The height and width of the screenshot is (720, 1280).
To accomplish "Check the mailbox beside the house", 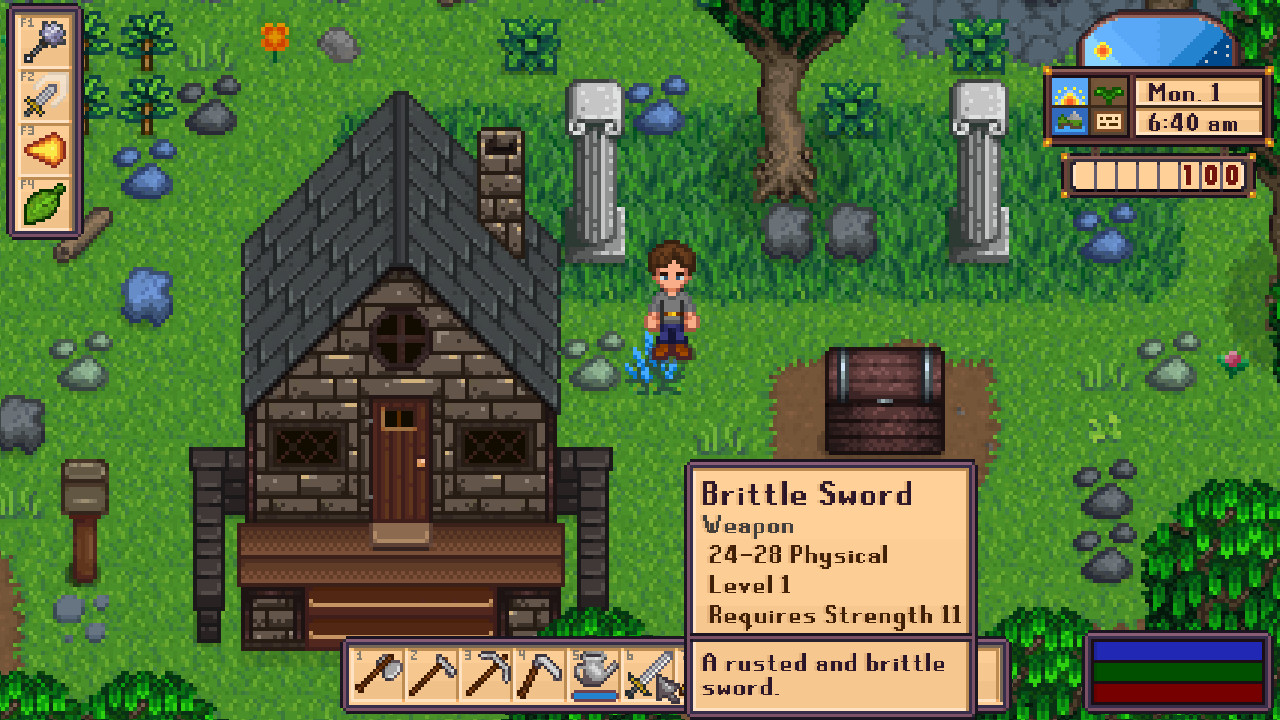I will point(85,500).
